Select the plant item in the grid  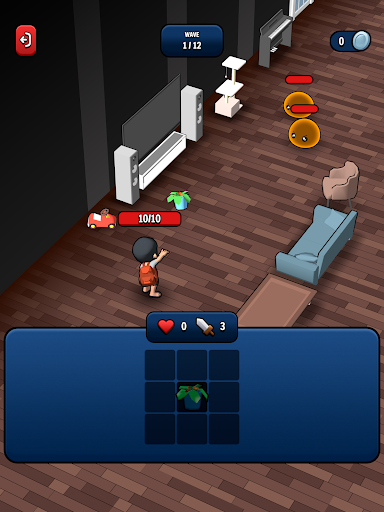(x=192, y=397)
